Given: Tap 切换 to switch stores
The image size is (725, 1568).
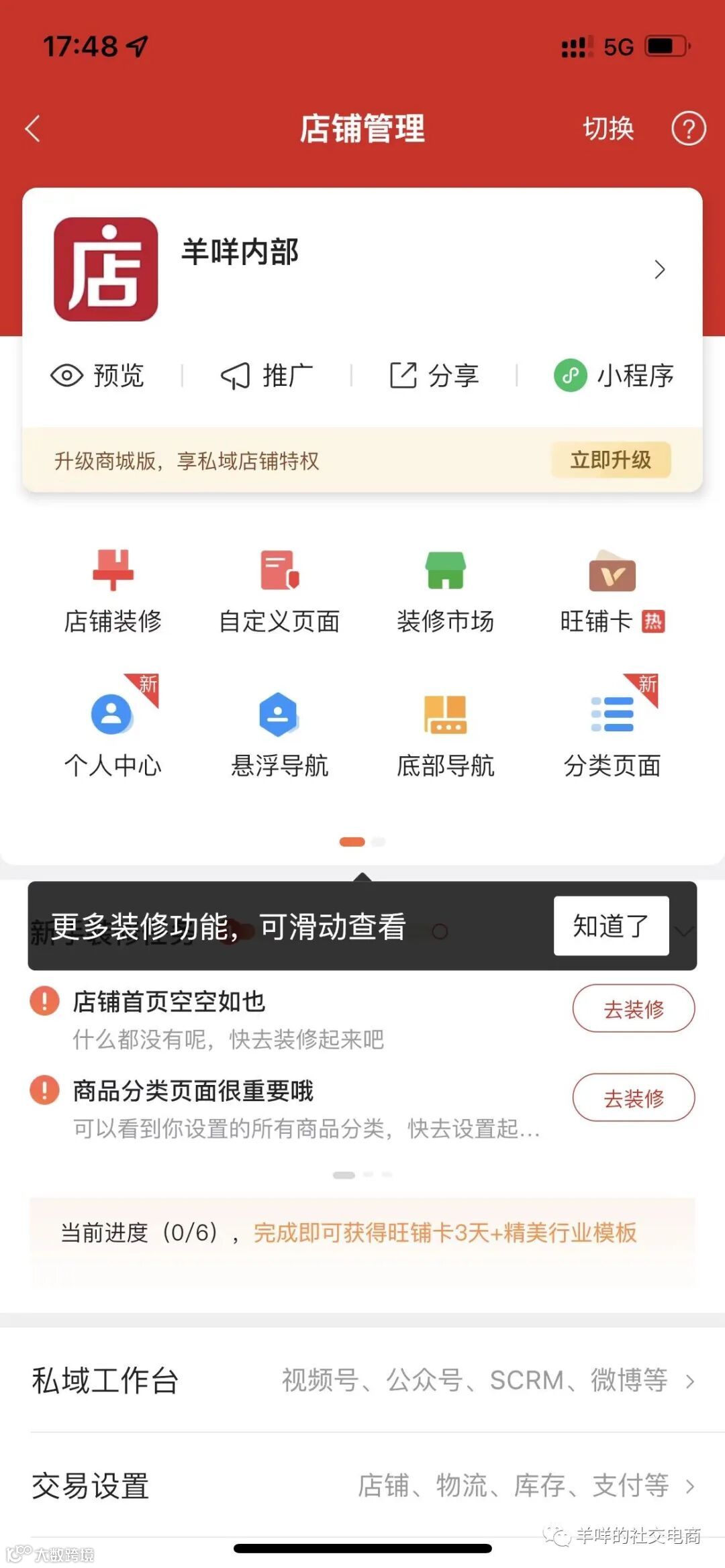Looking at the screenshot, I should (x=608, y=129).
